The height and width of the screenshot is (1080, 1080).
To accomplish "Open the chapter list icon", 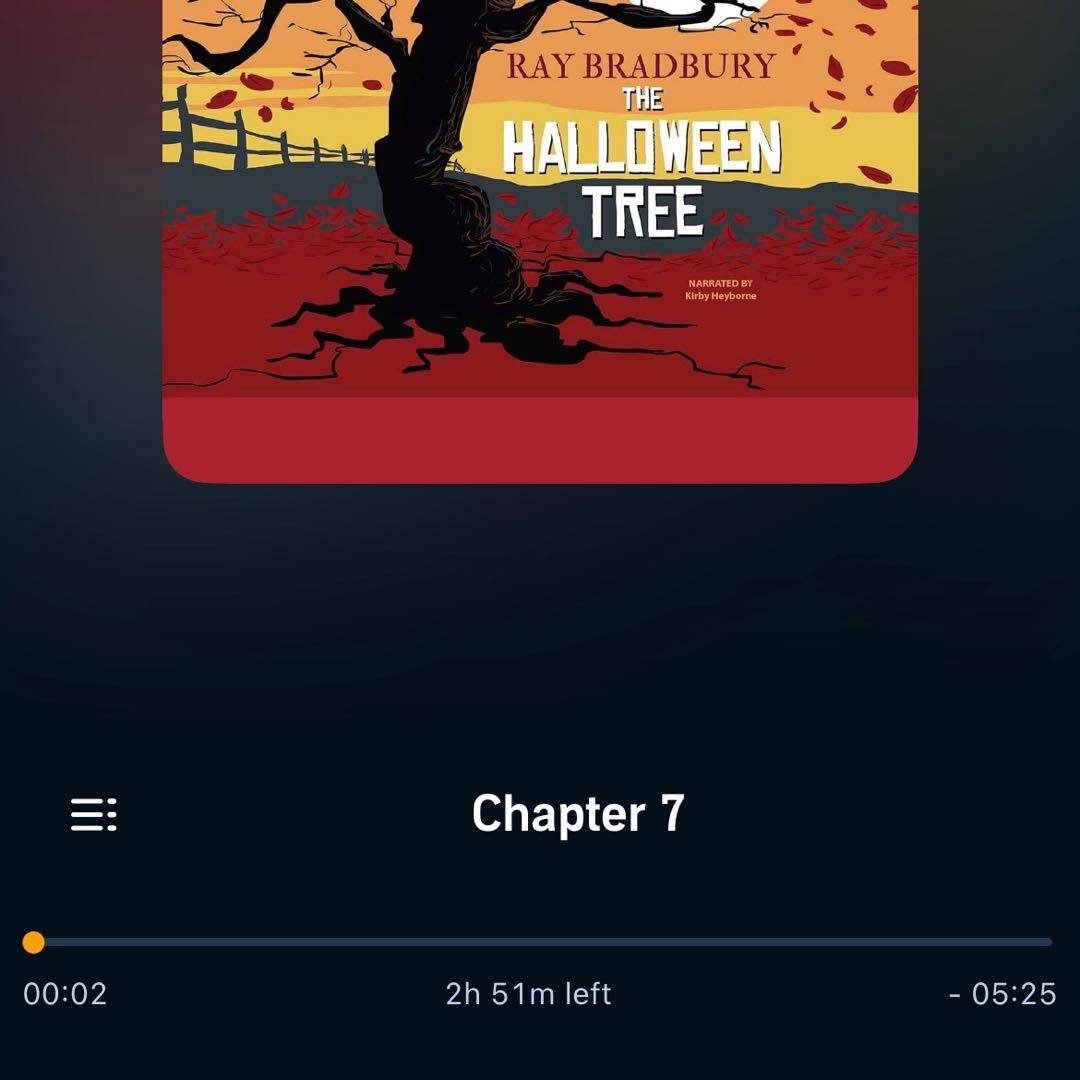I will 93,814.
